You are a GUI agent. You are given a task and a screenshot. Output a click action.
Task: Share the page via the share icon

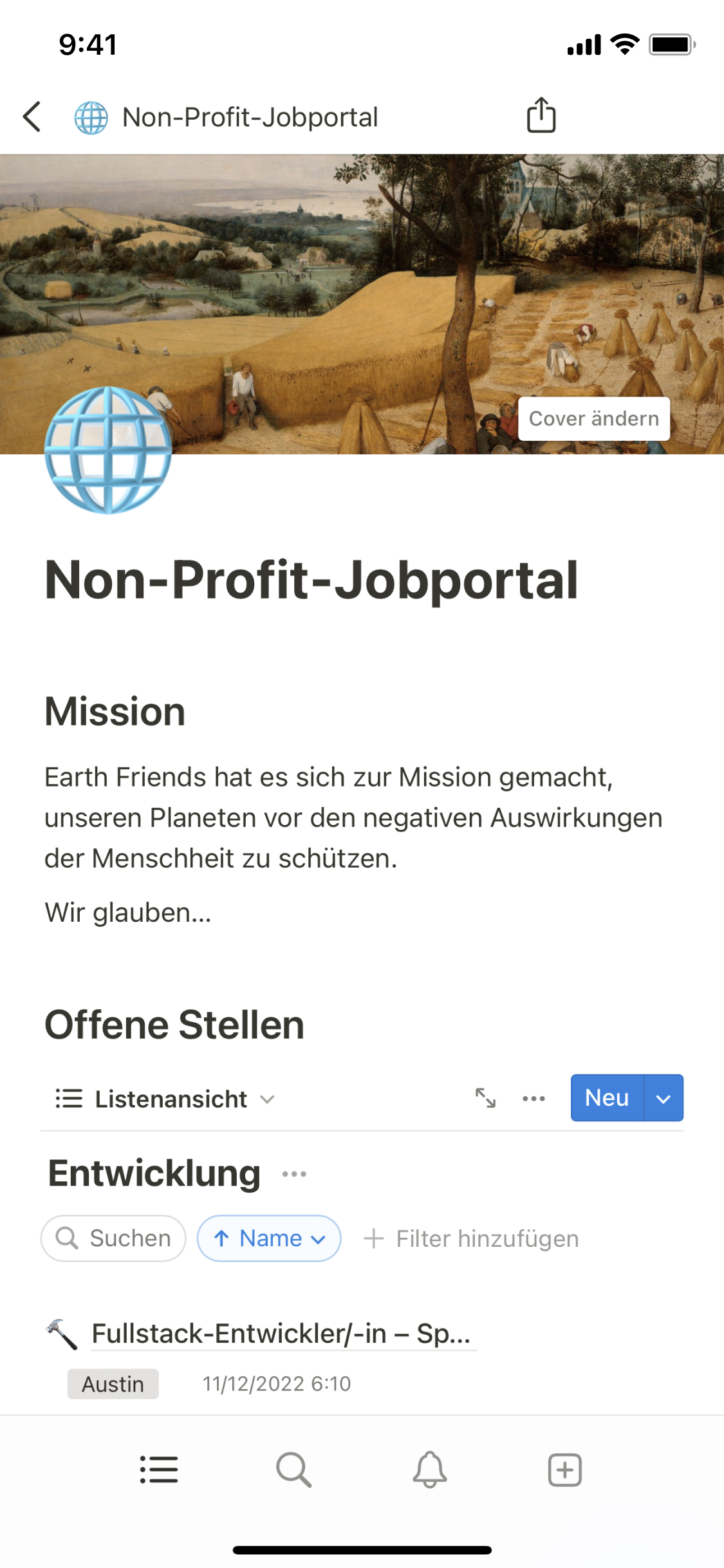[x=541, y=116]
